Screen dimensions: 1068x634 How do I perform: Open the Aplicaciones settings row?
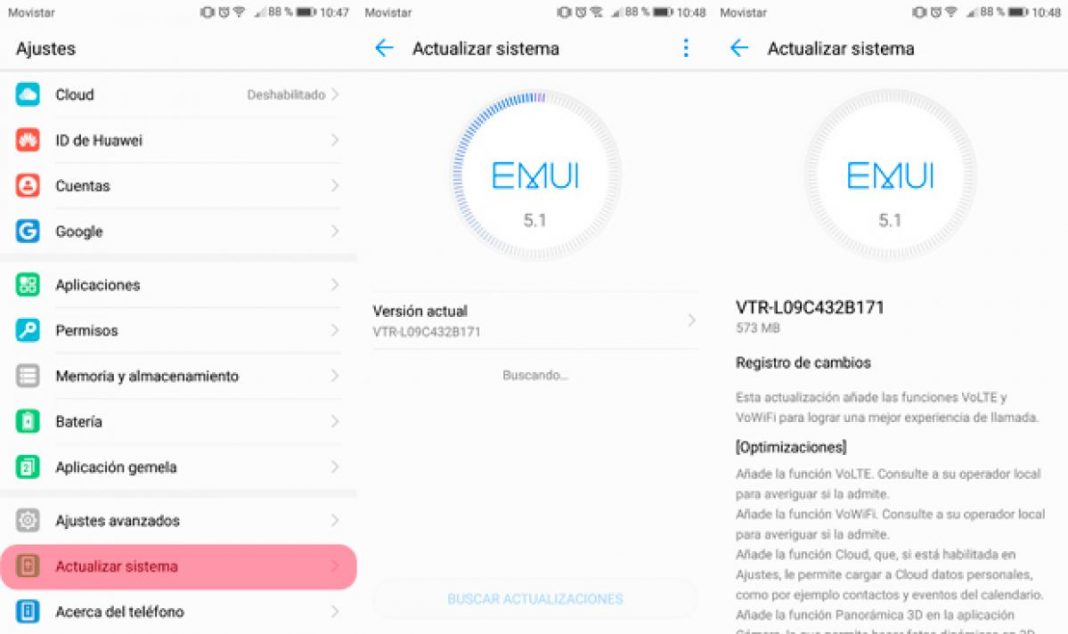(178, 285)
